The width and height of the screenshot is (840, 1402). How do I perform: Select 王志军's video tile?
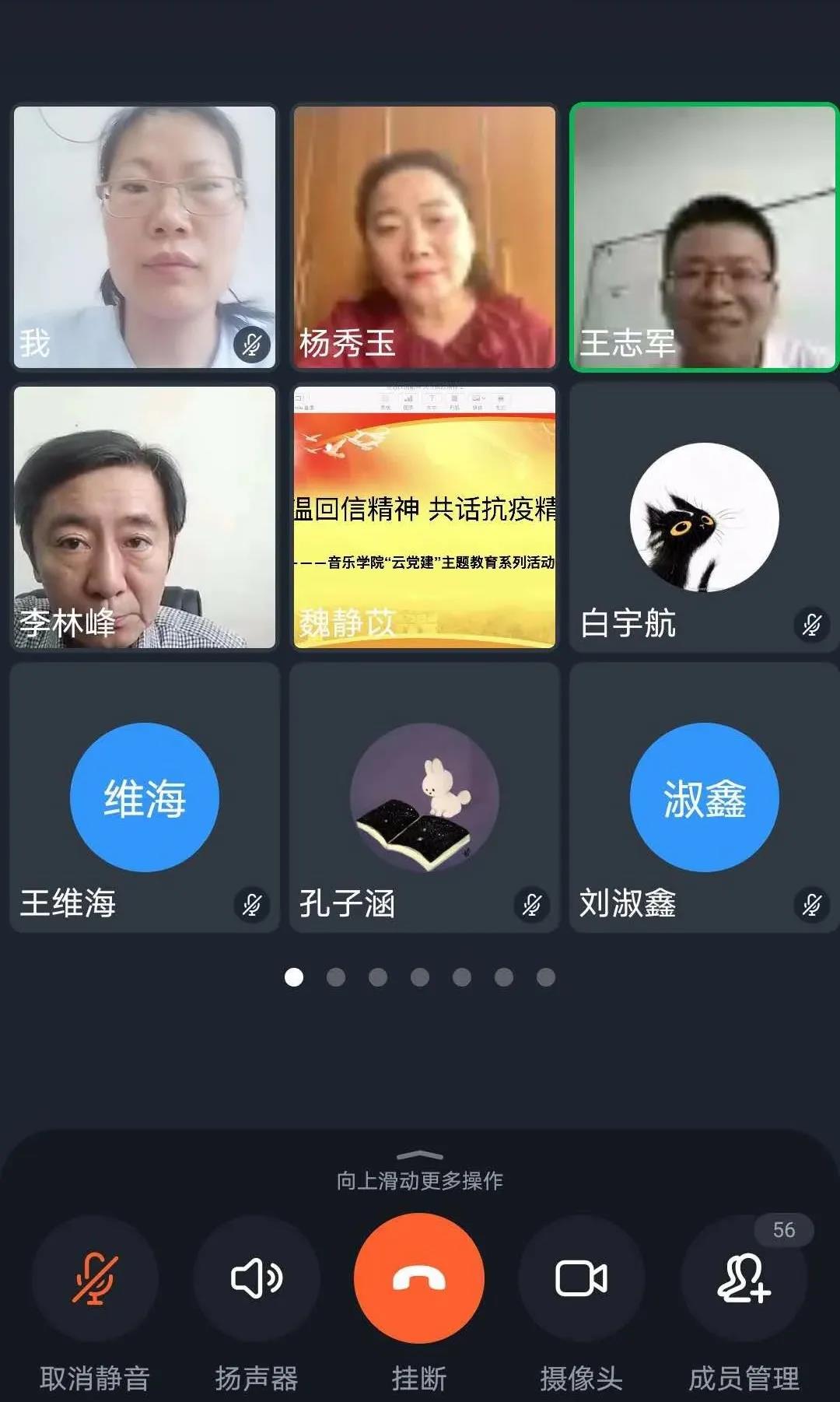point(704,237)
